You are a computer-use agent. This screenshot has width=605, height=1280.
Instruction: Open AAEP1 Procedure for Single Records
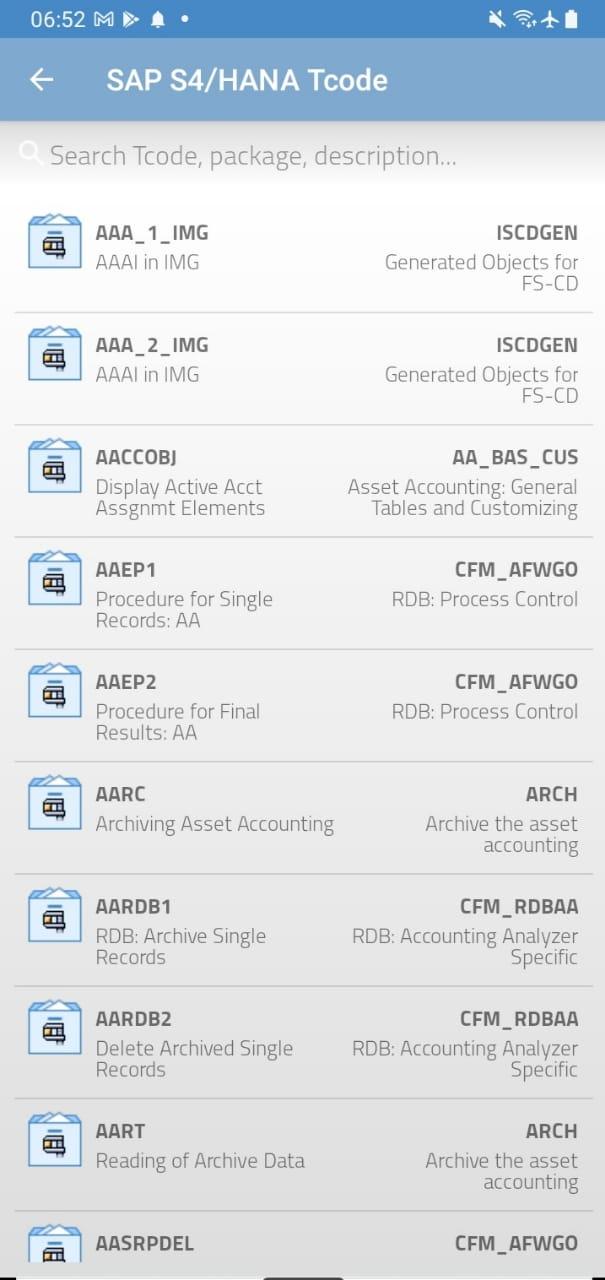[302, 593]
